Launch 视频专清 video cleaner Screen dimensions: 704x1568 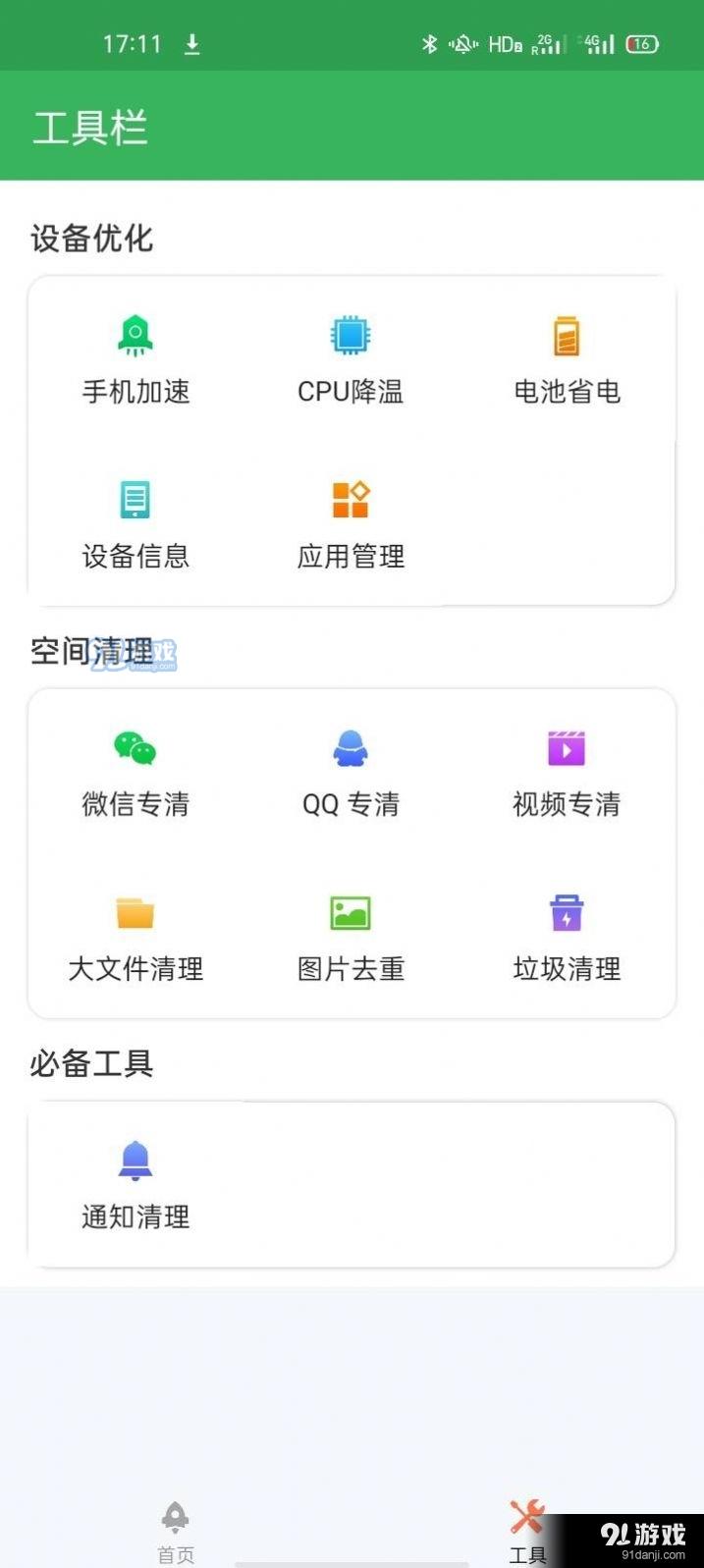[x=567, y=773]
